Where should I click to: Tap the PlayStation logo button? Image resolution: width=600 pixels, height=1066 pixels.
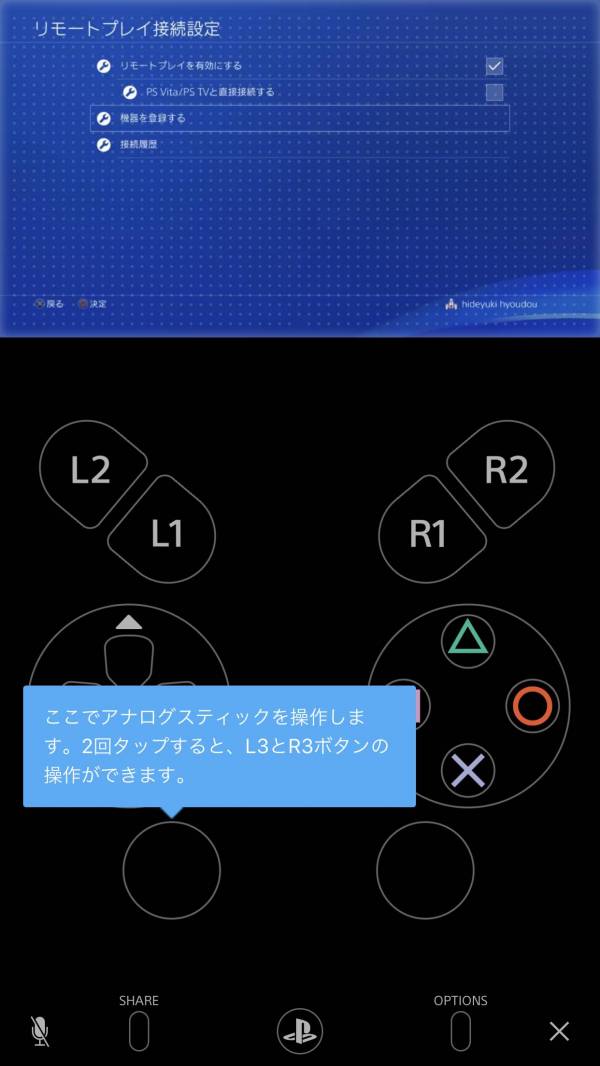coord(300,1031)
